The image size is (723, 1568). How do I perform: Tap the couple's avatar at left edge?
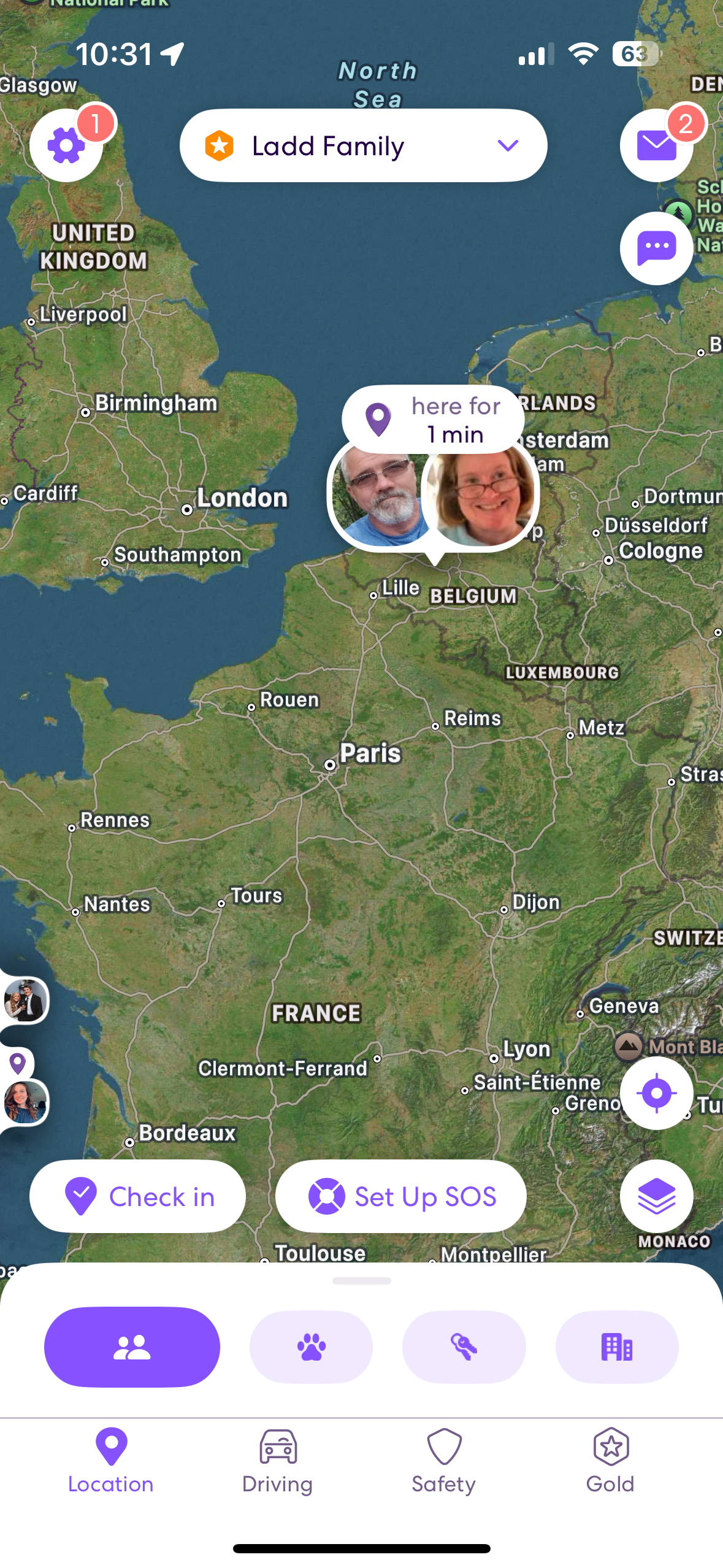(25, 1001)
